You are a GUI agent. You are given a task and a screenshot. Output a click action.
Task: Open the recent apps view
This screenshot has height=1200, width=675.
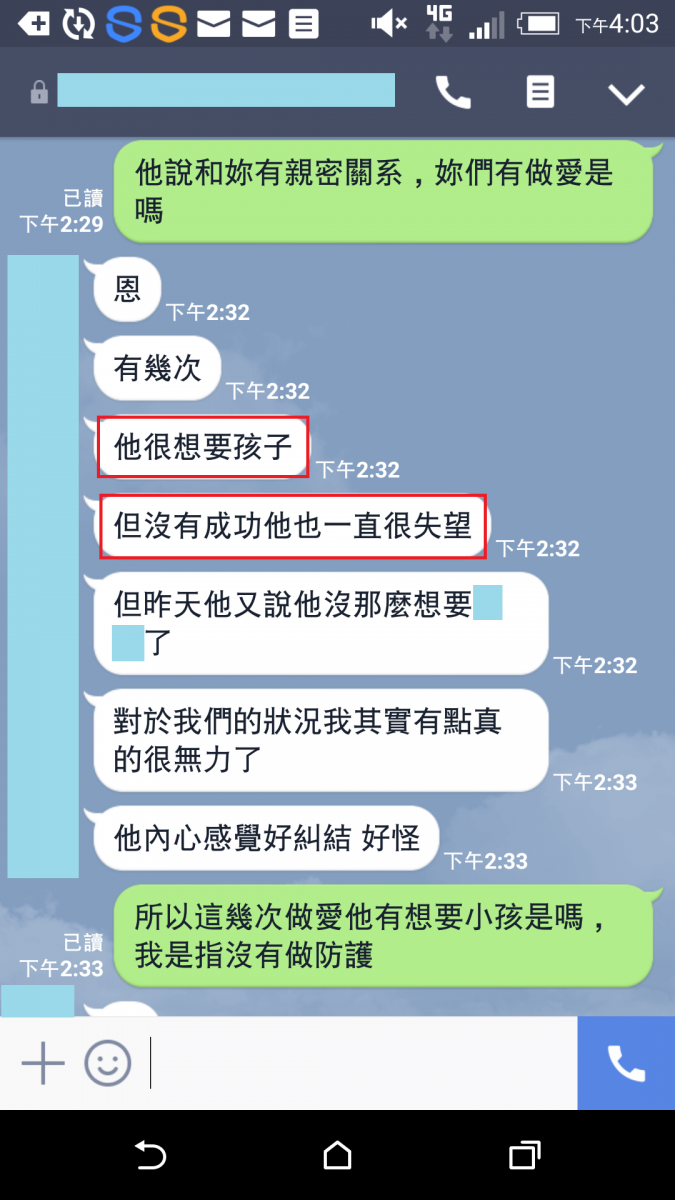(x=524, y=1155)
